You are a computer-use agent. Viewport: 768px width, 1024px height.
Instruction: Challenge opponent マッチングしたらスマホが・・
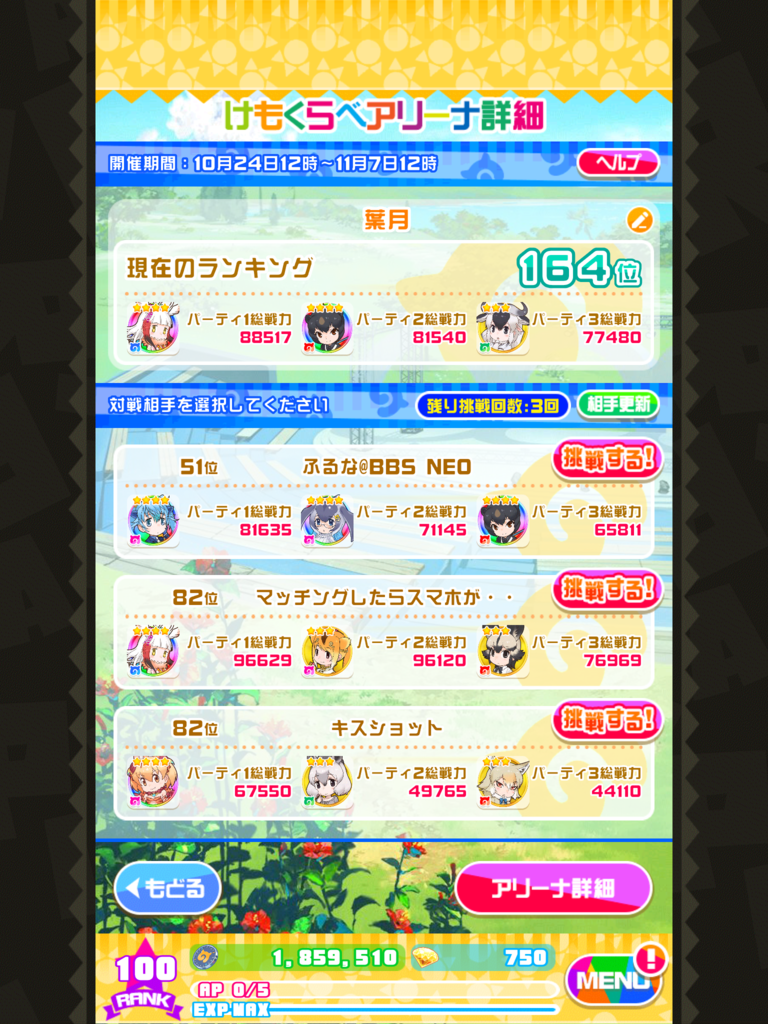pyautogui.click(x=607, y=590)
